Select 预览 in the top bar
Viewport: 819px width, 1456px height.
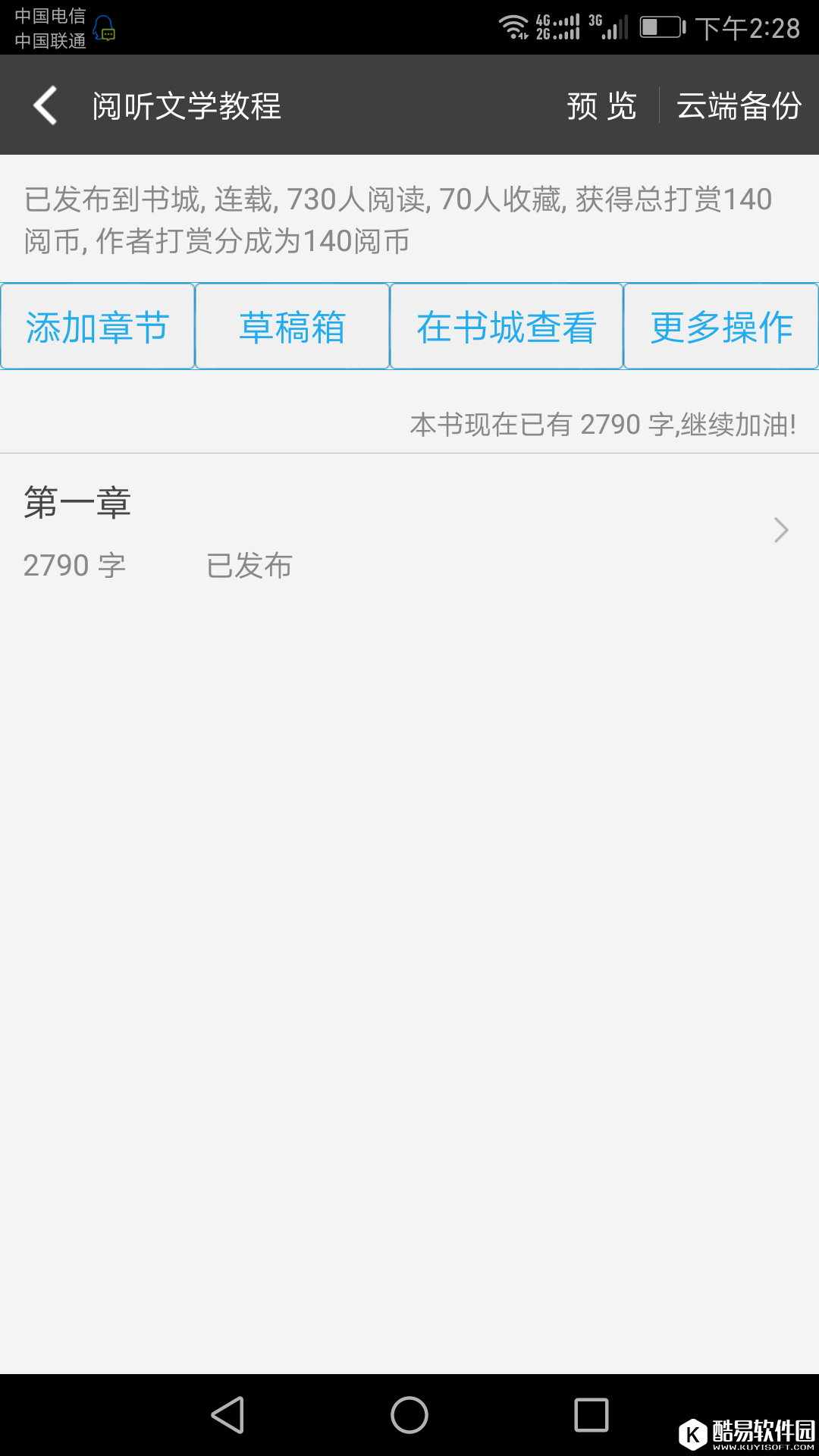pos(601,106)
